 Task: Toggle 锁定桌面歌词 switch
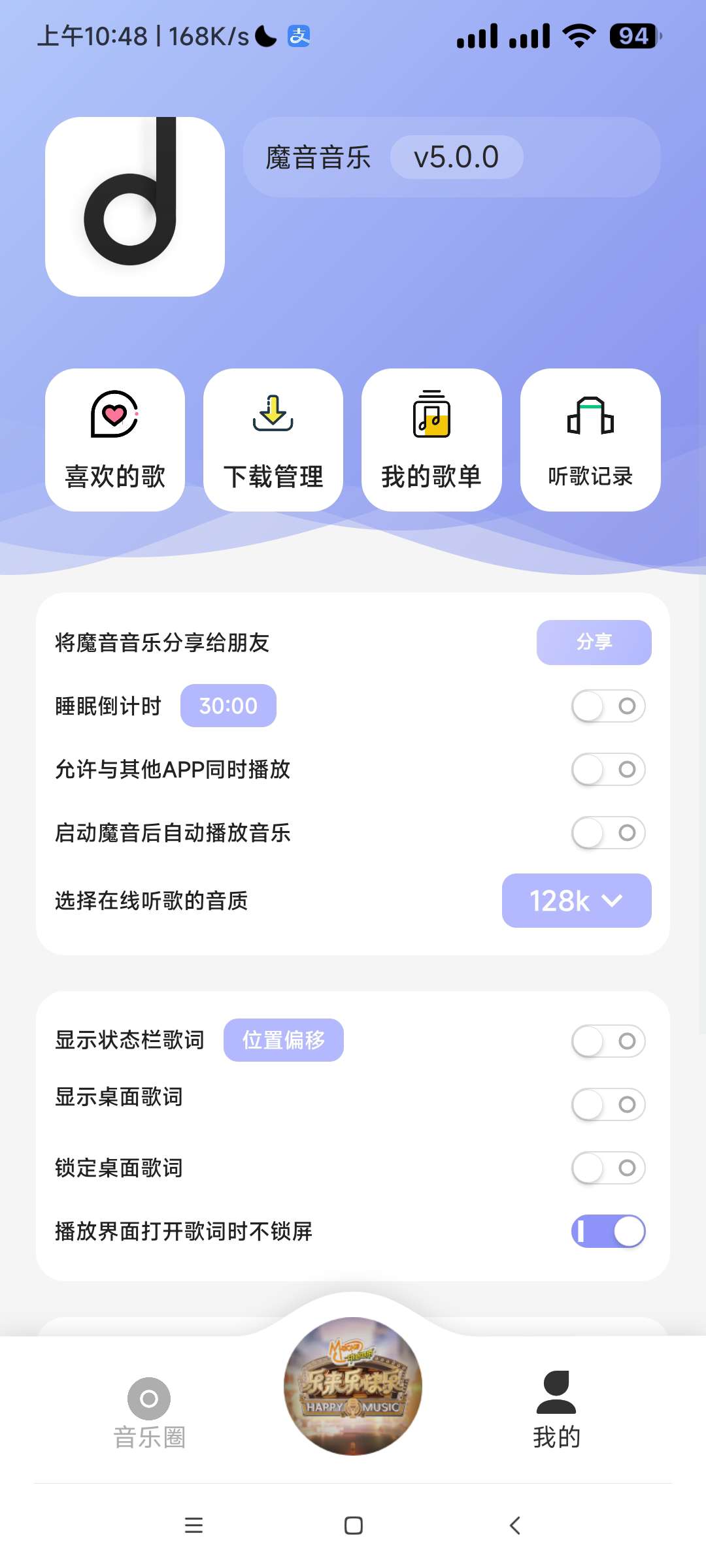tap(608, 1168)
